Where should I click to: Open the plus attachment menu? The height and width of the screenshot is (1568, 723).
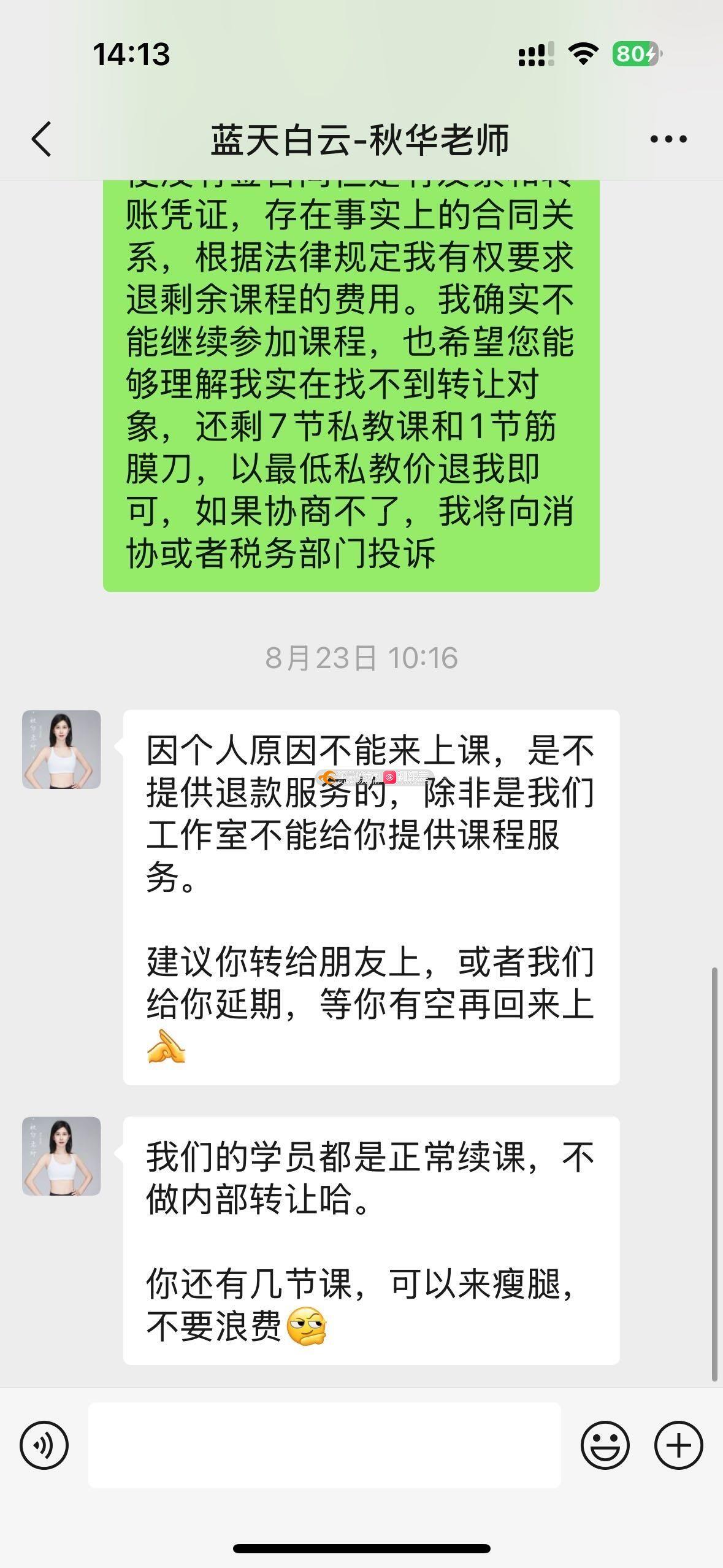678,1445
